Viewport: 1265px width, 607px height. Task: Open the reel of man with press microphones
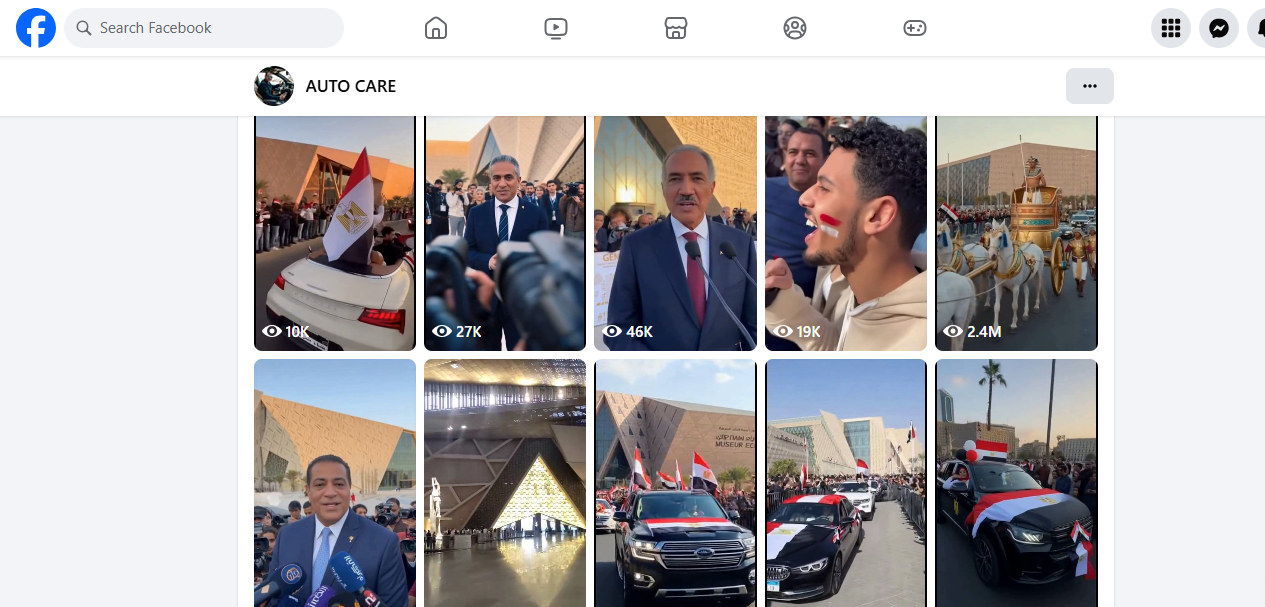pos(335,482)
